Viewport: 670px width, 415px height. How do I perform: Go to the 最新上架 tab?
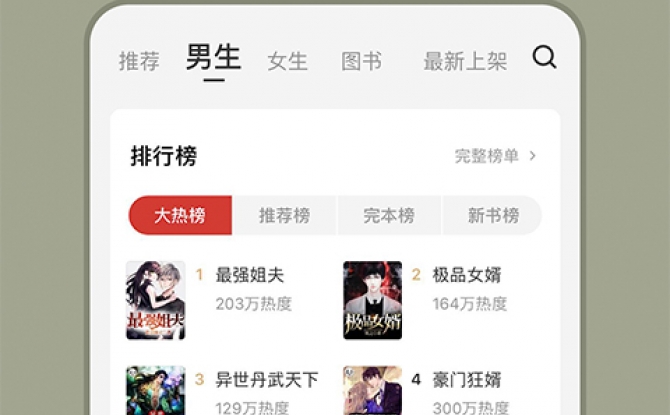(x=465, y=62)
